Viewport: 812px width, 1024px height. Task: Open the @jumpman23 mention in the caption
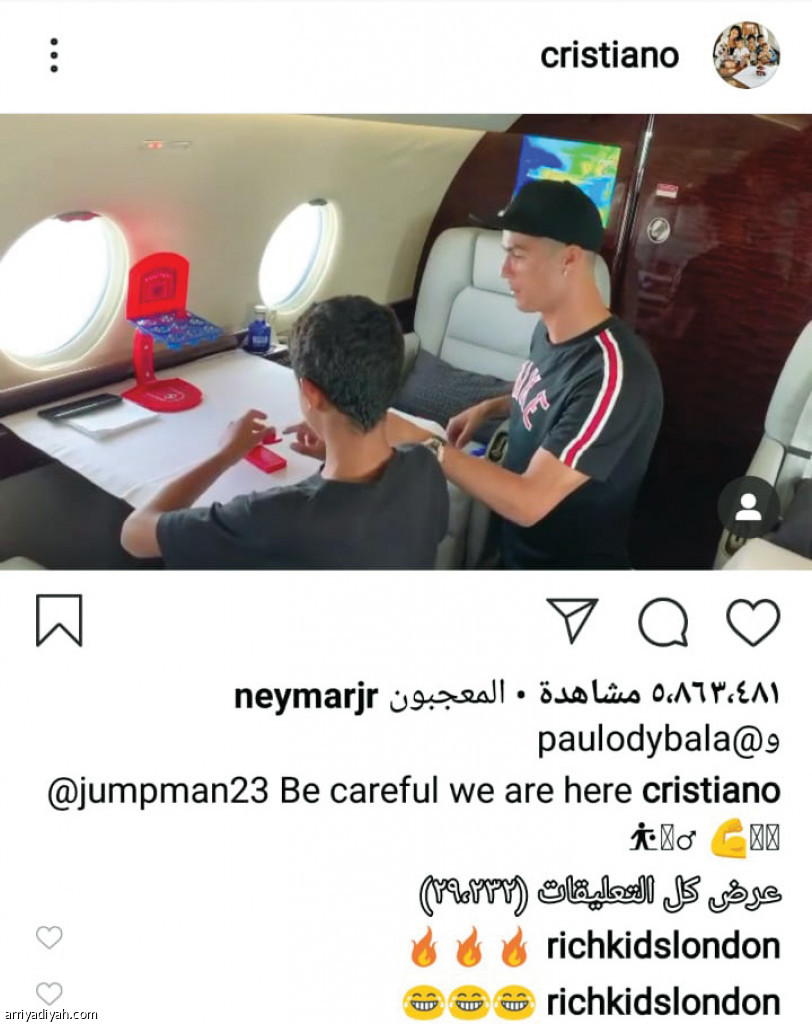tap(158, 790)
